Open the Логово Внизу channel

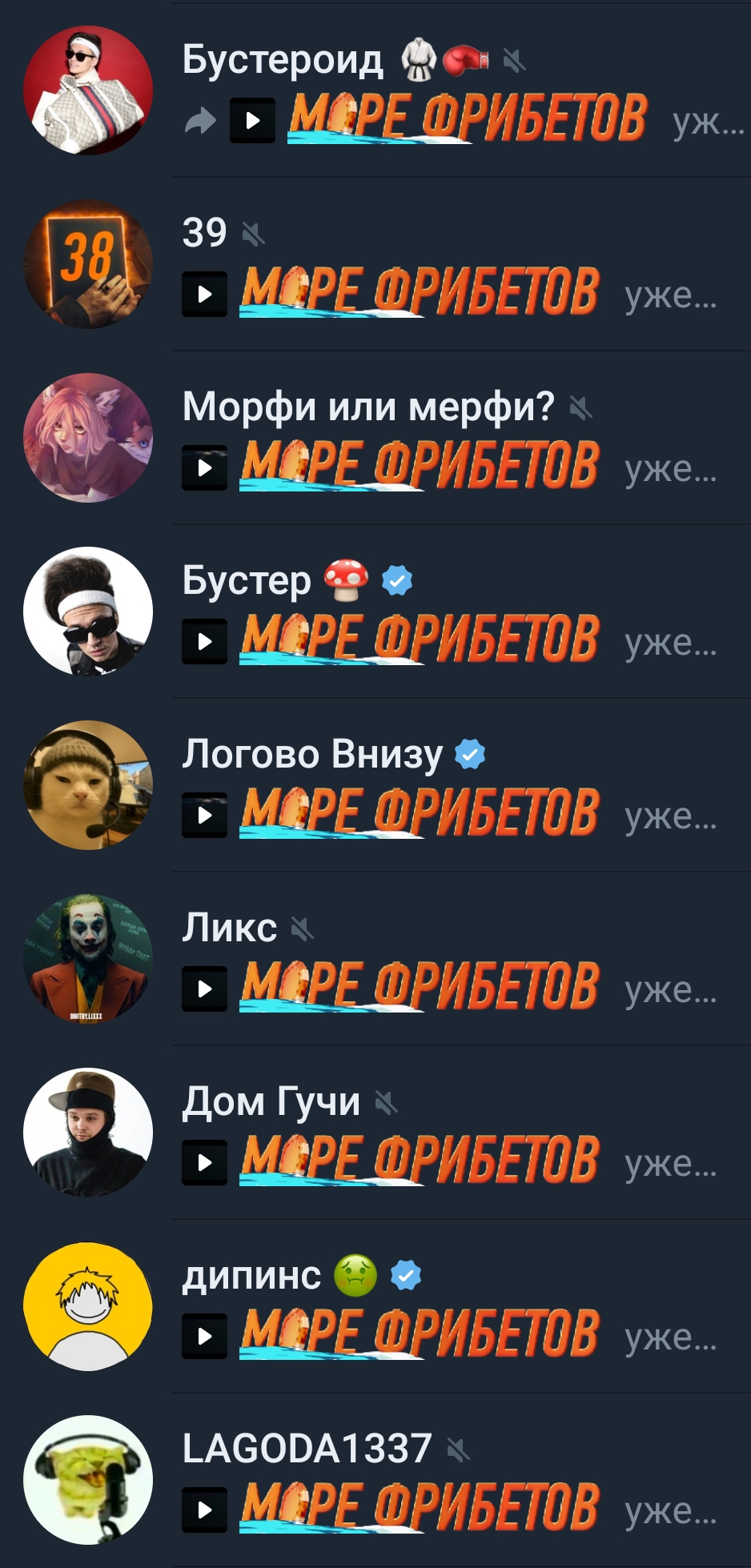375,785
